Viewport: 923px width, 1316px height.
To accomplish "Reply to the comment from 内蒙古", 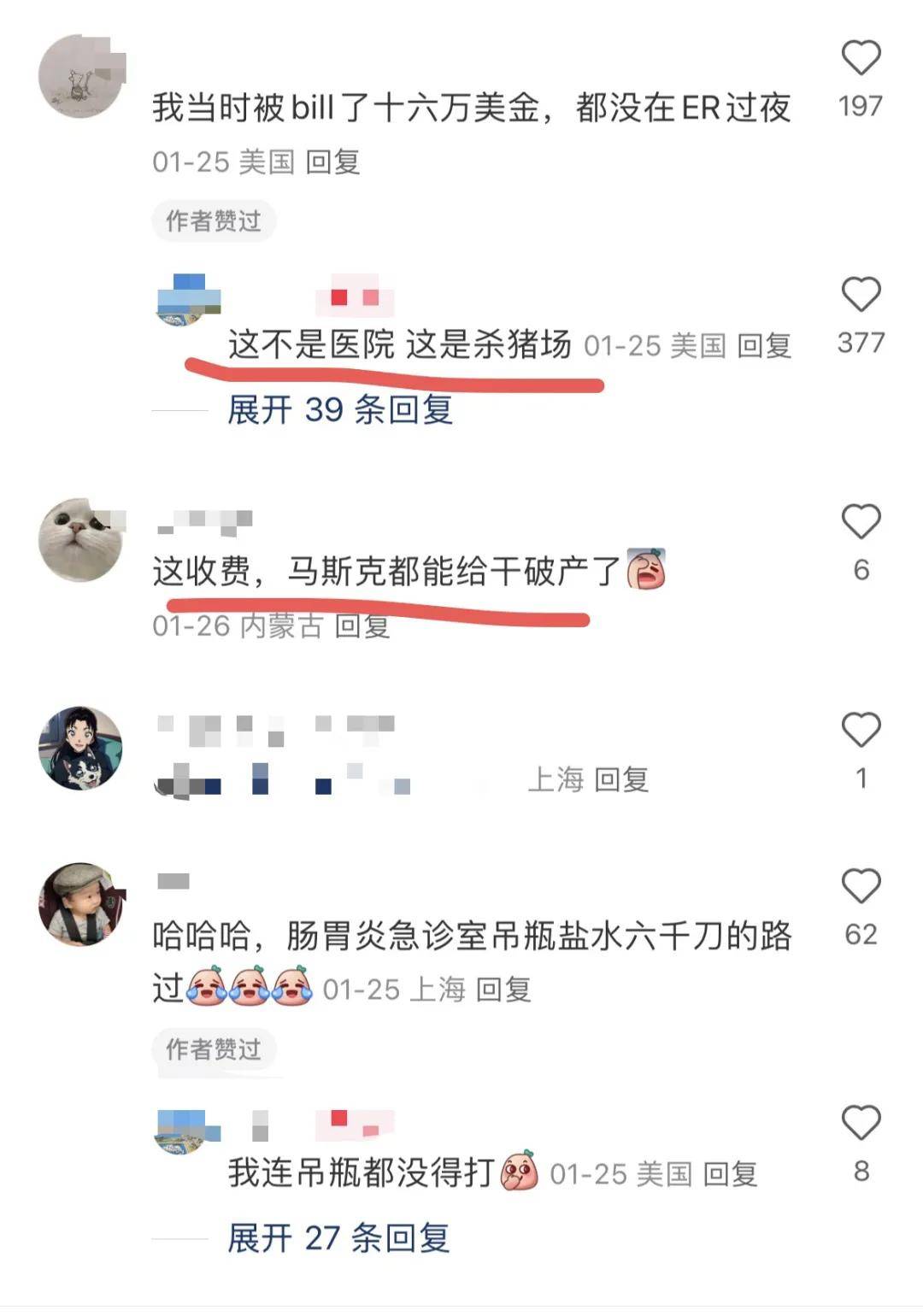I will coord(362,626).
